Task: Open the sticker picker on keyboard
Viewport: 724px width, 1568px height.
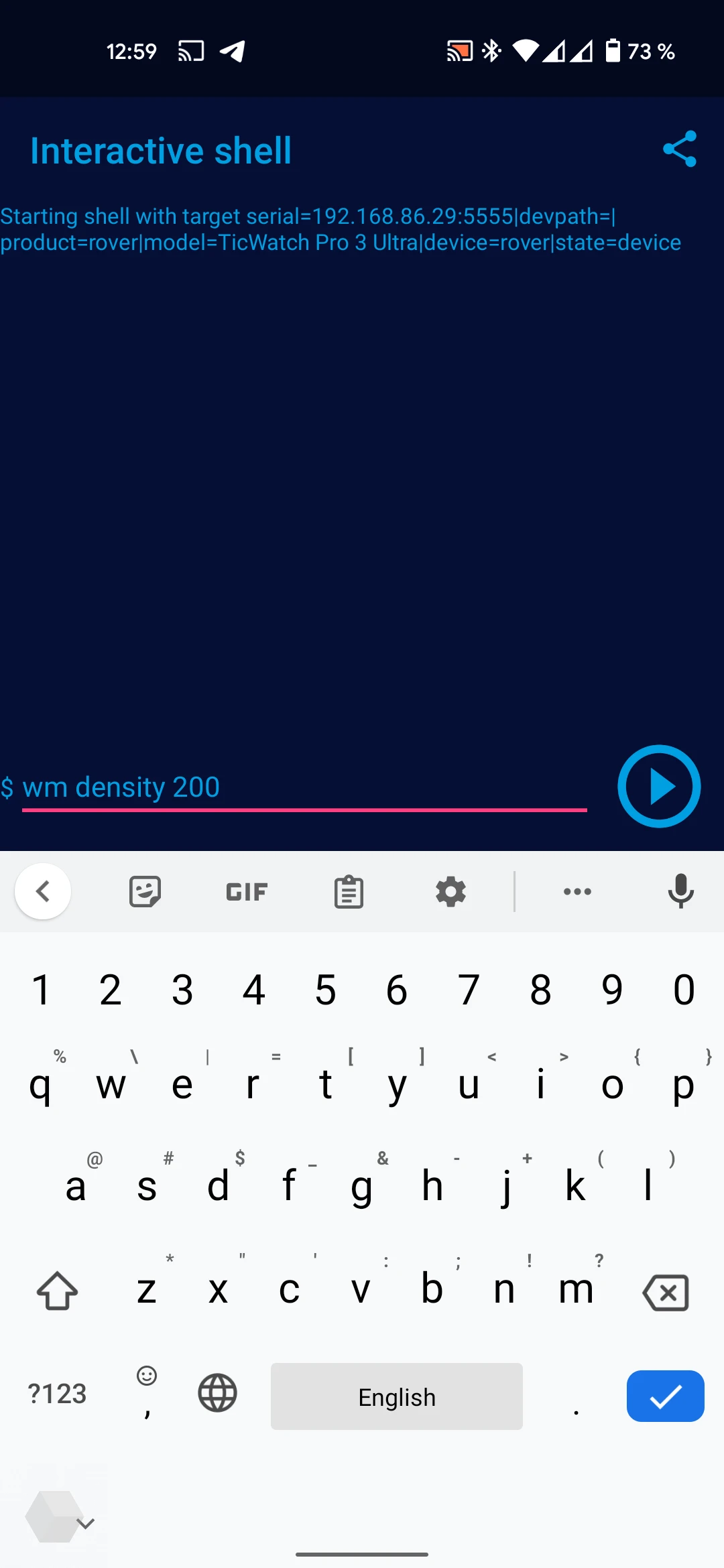Action: (x=145, y=891)
